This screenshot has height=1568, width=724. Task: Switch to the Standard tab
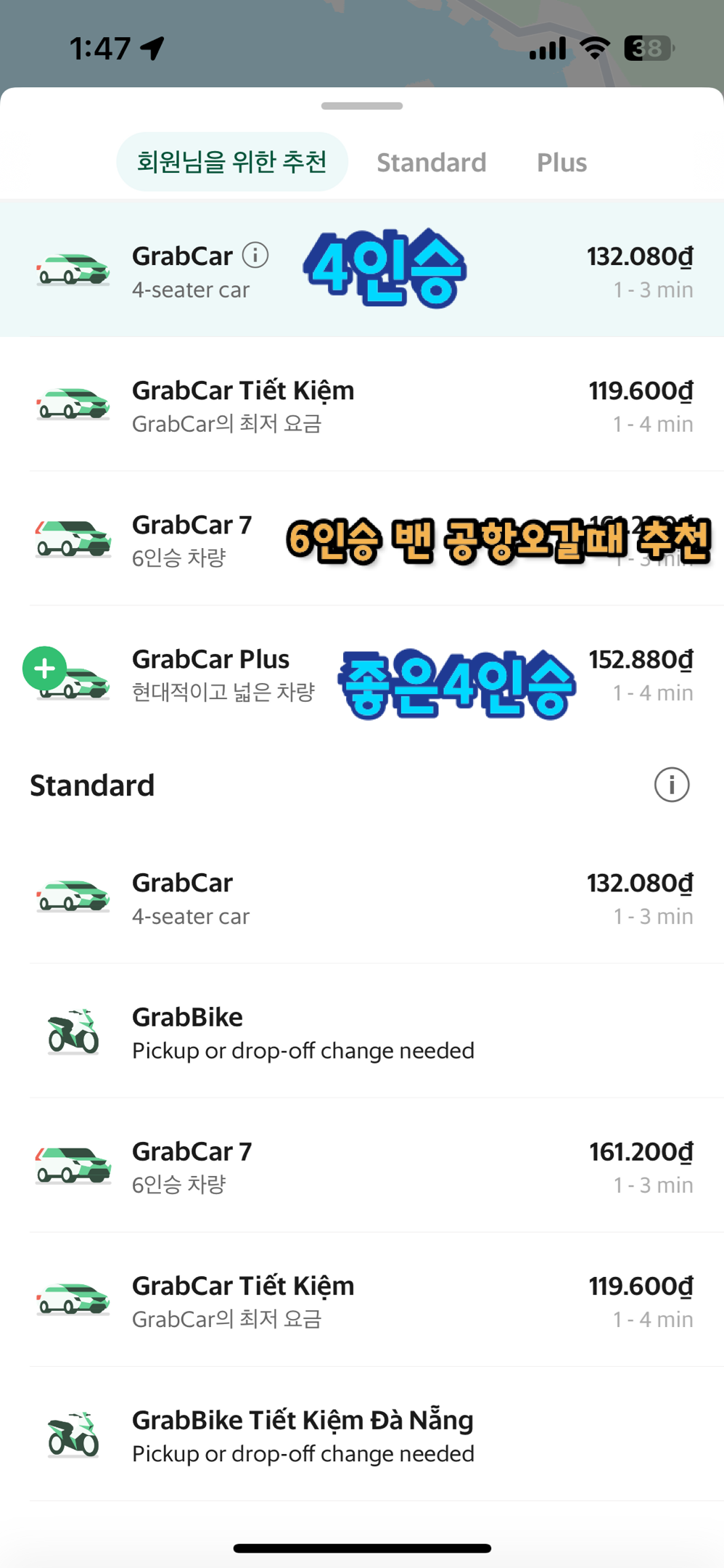click(431, 162)
